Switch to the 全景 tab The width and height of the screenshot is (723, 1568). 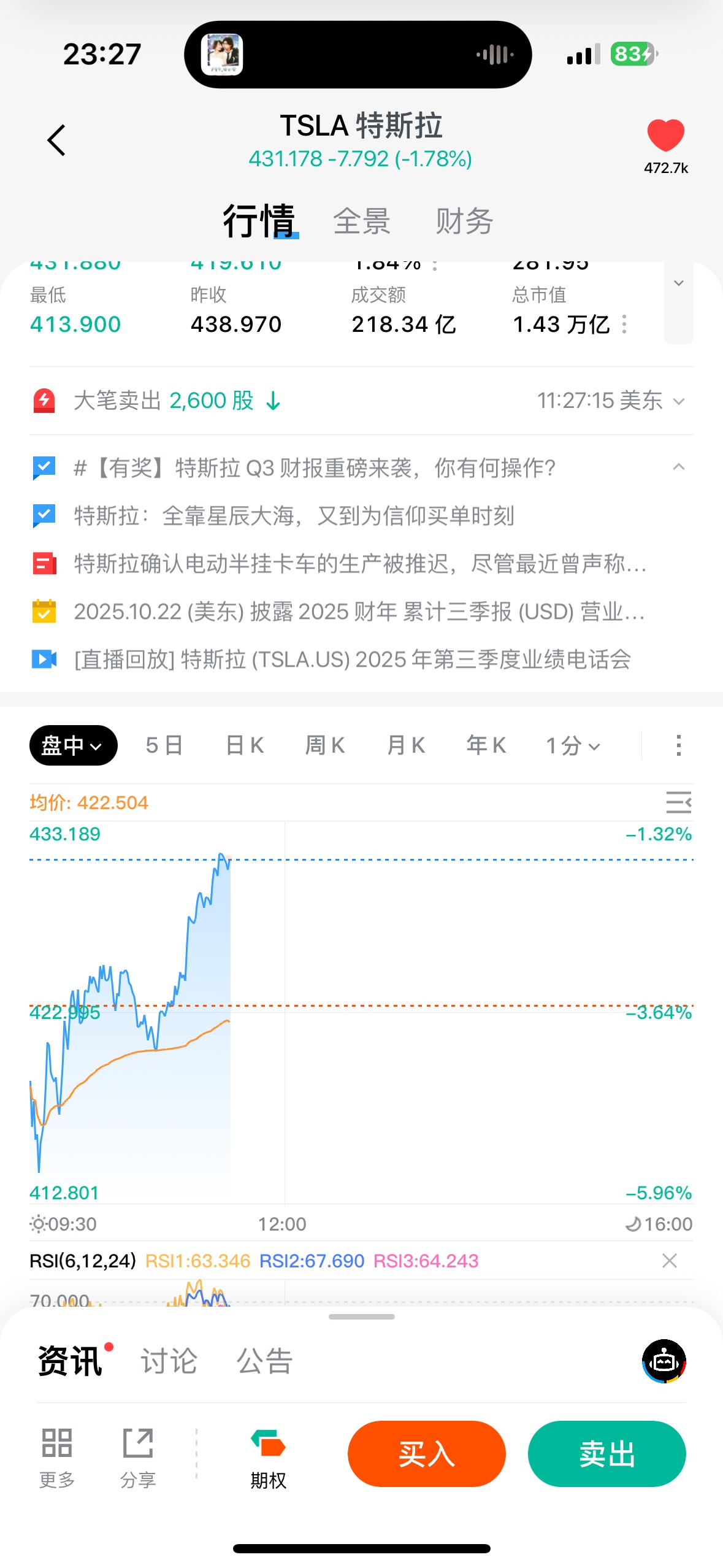(362, 221)
